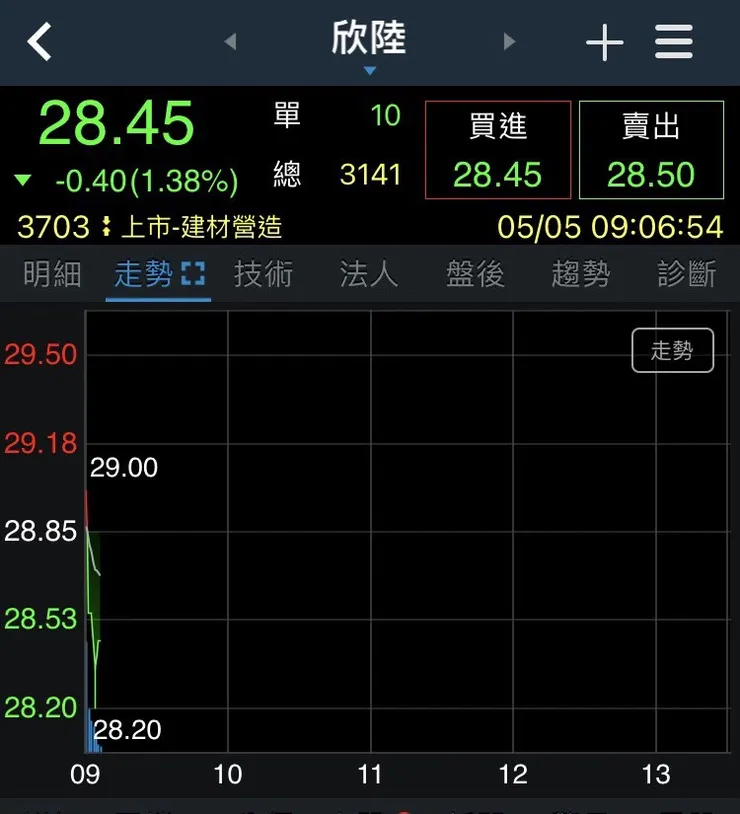Image resolution: width=740 pixels, height=814 pixels.
Task: Tap the green down triangle beside price change
Action: (23, 181)
